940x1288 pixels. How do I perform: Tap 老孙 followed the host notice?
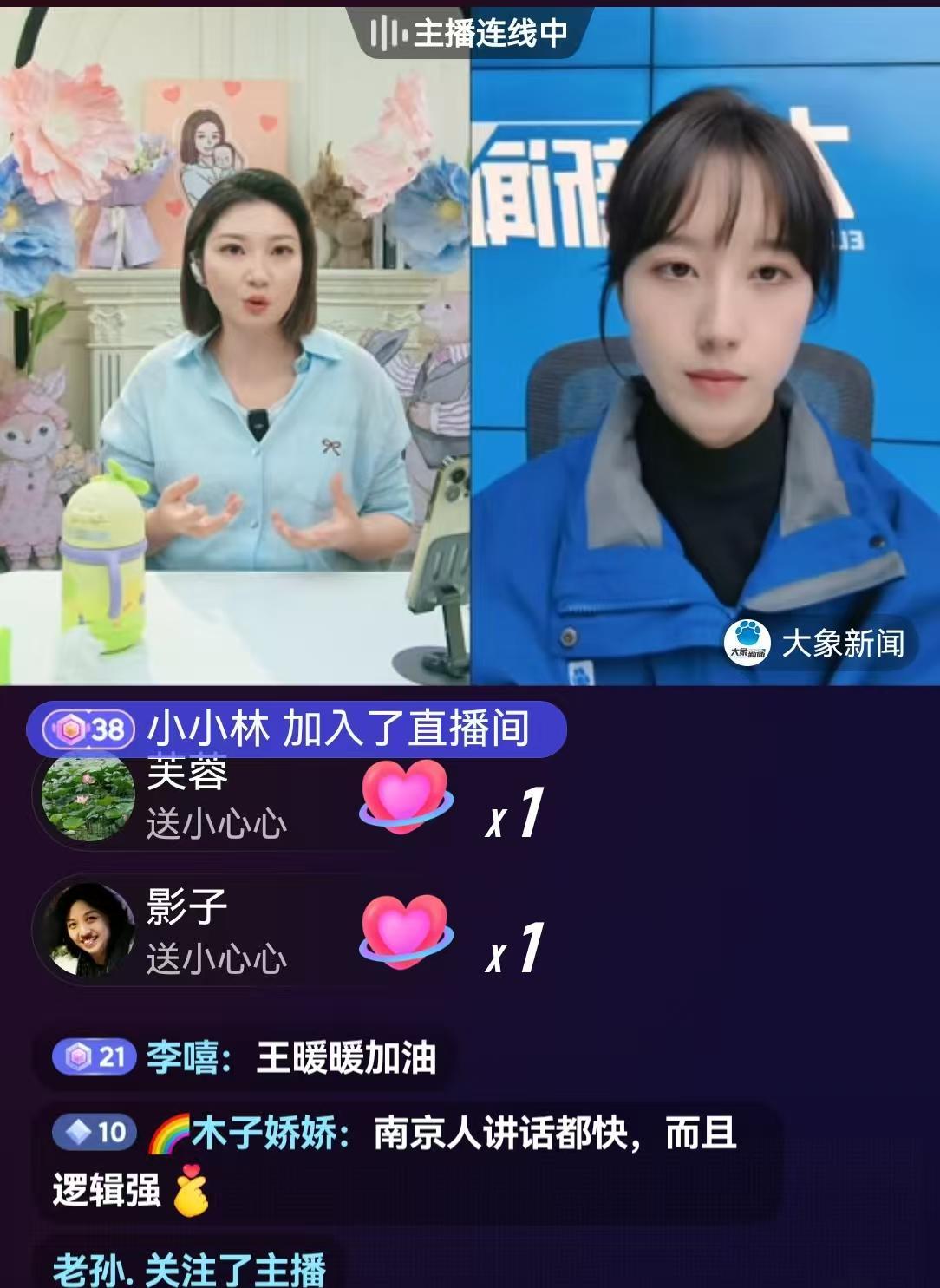[187, 1268]
